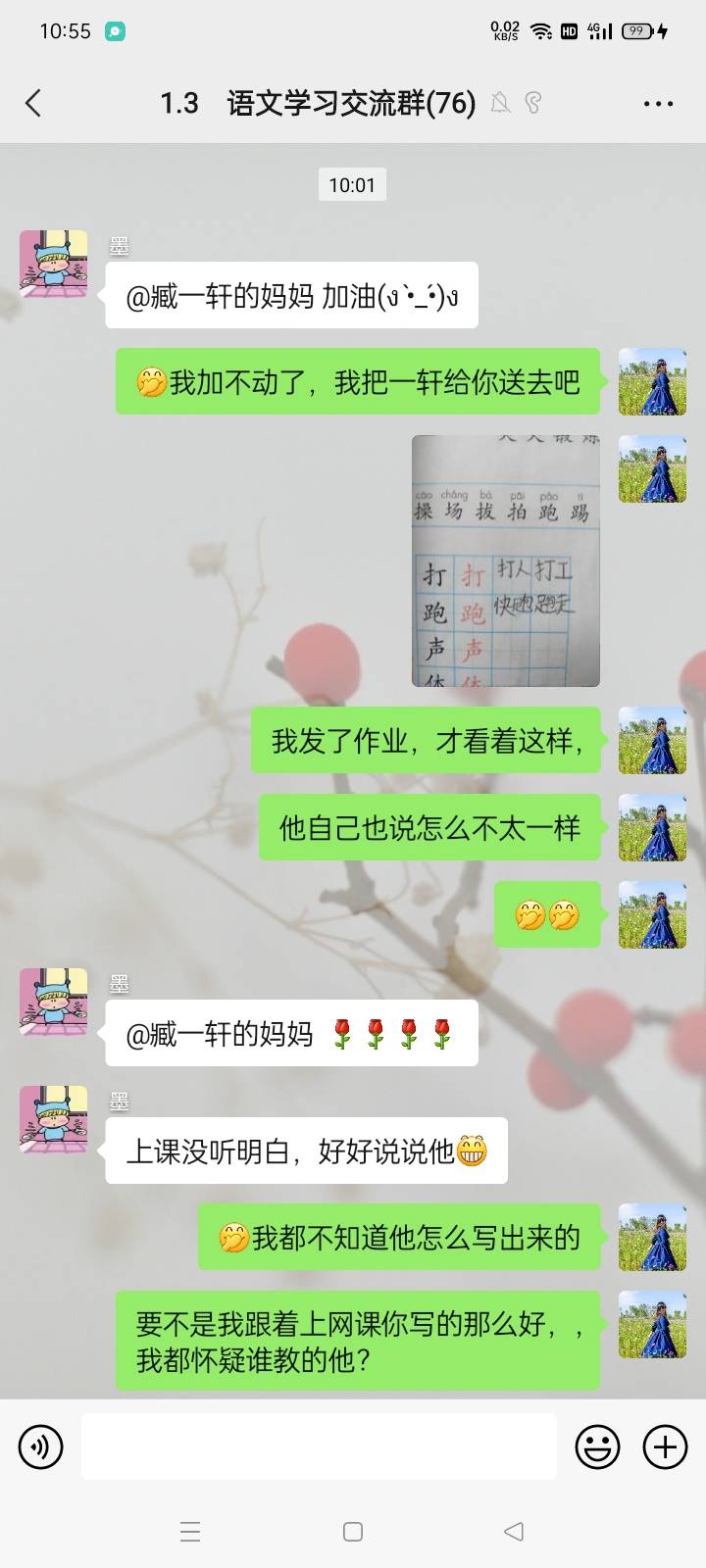The width and height of the screenshot is (706, 1568).
Task: Open the emoji picker
Action: tap(598, 1446)
